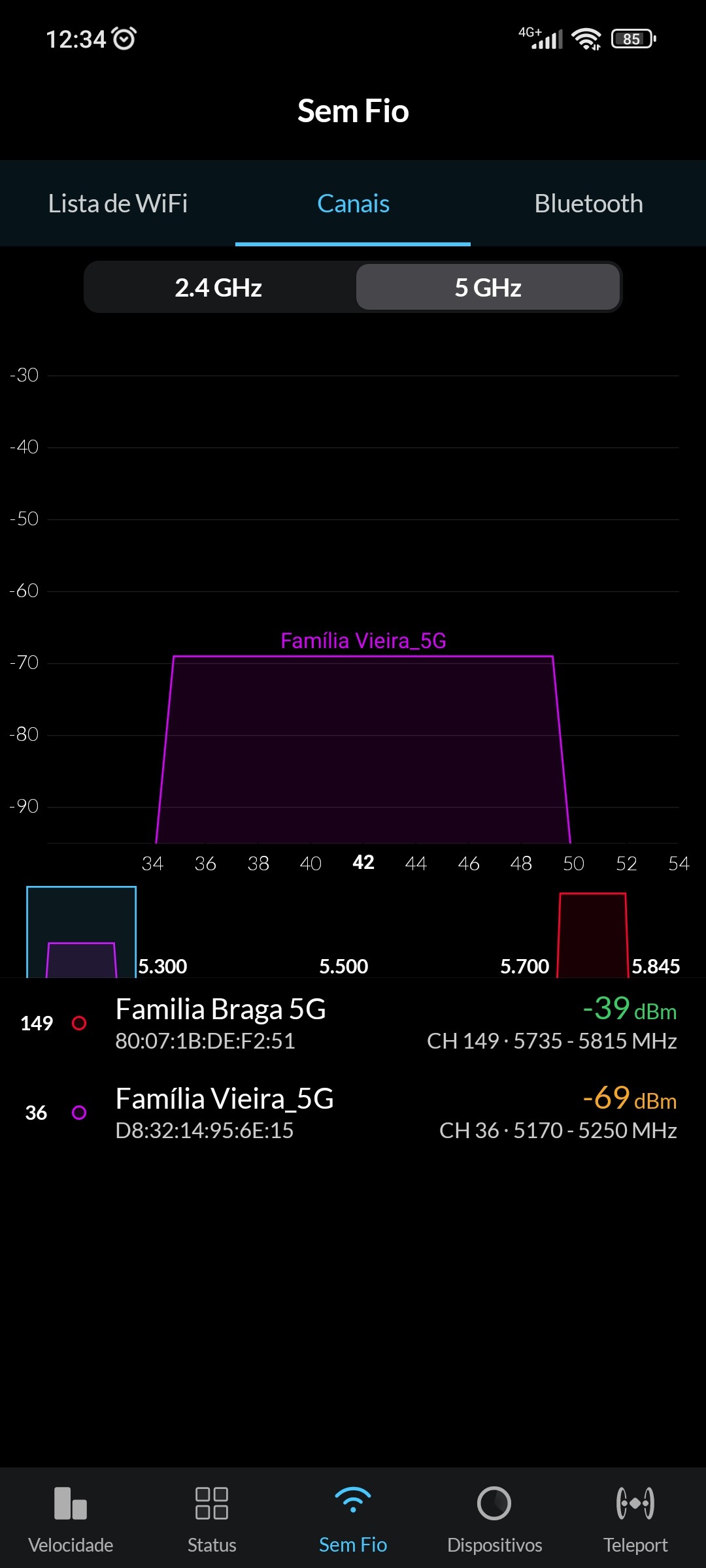
Task: Tap the Sem Fio bottom tab
Action: pyautogui.click(x=353, y=1517)
